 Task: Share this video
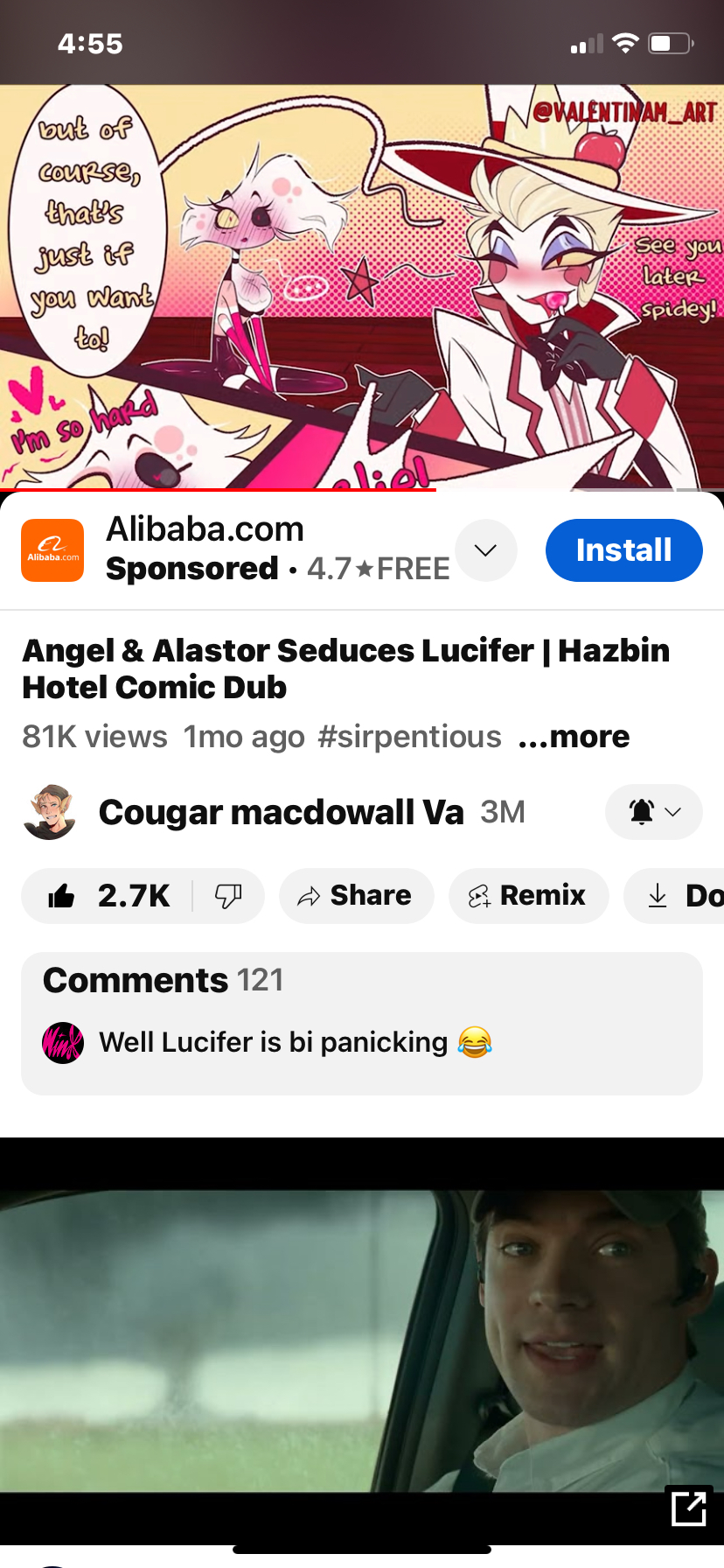(x=356, y=896)
